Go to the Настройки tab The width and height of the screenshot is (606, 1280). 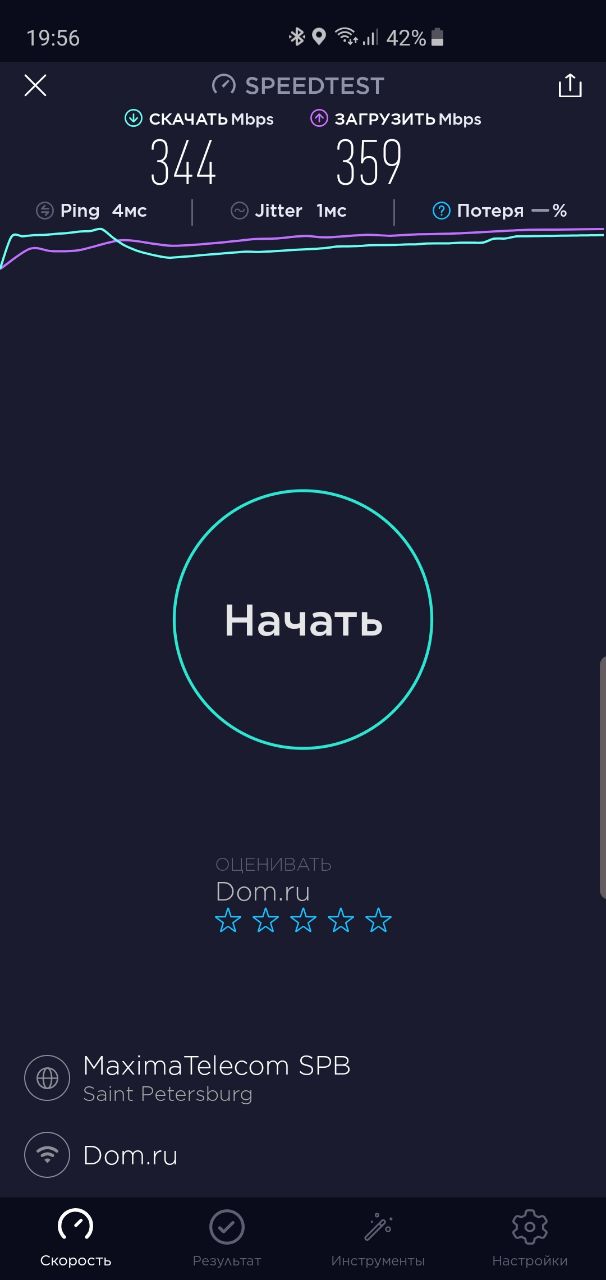click(x=530, y=1238)
